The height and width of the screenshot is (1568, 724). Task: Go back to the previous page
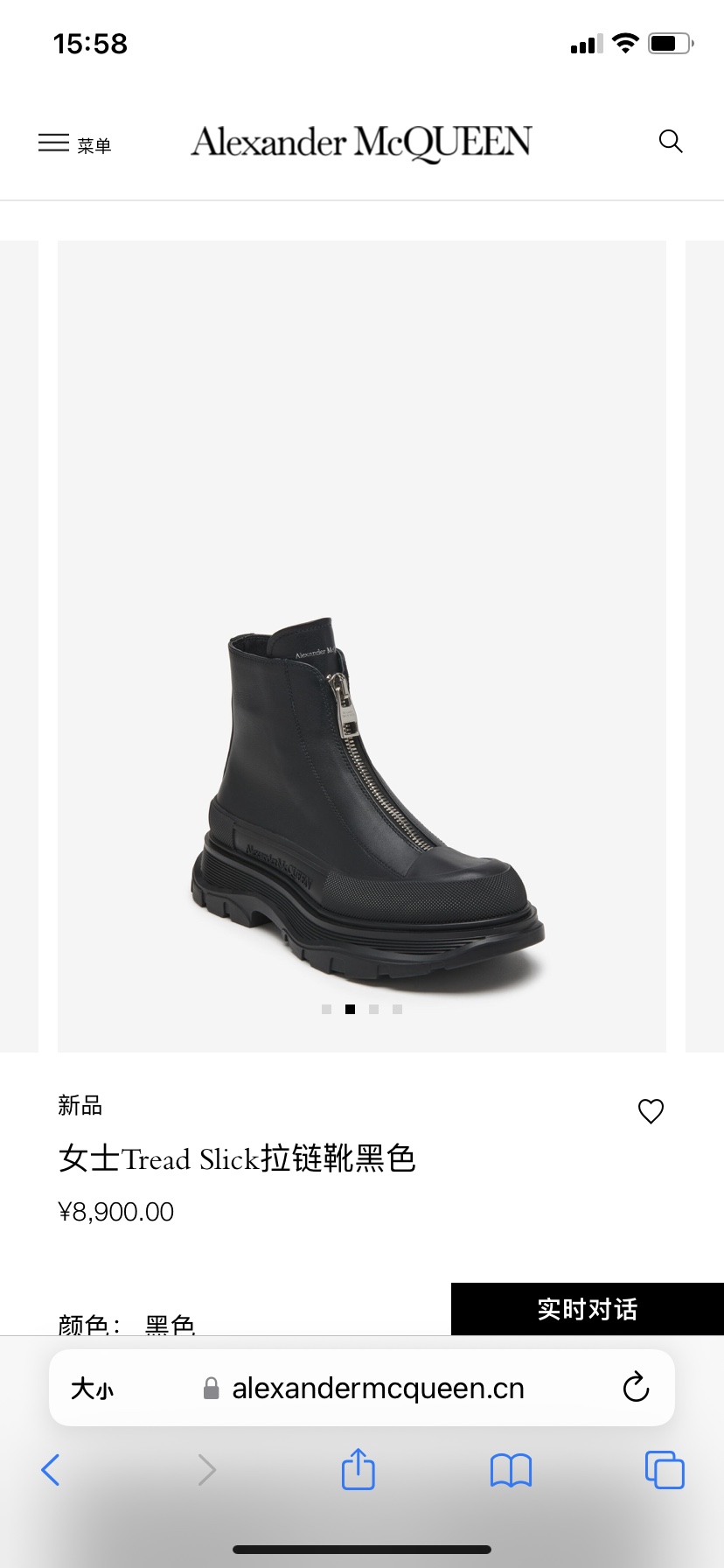51,1470
